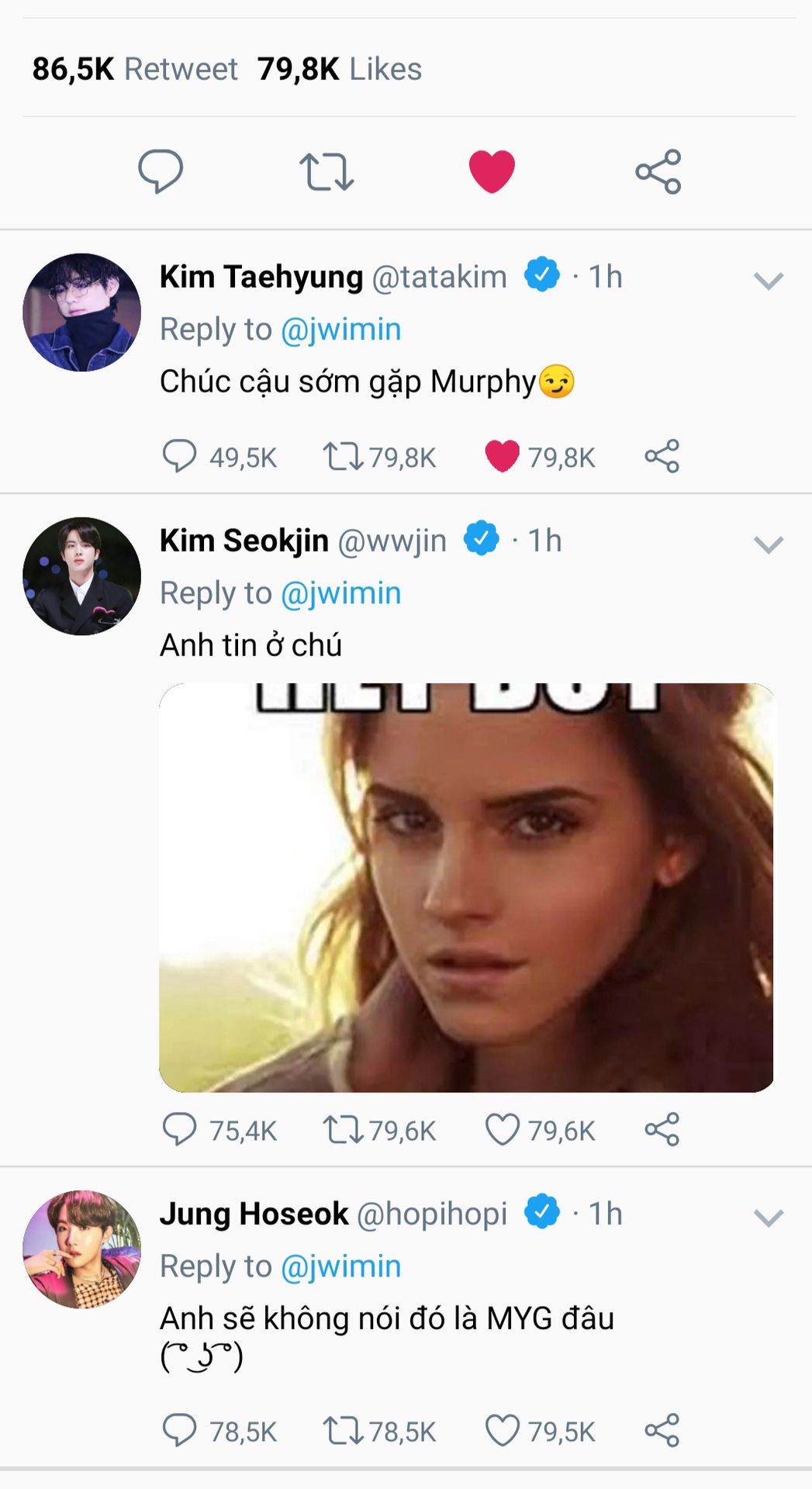Expand options for Kim Seokjin's reply
Screen dimensions: 812x1489
(x=769, y=544)
